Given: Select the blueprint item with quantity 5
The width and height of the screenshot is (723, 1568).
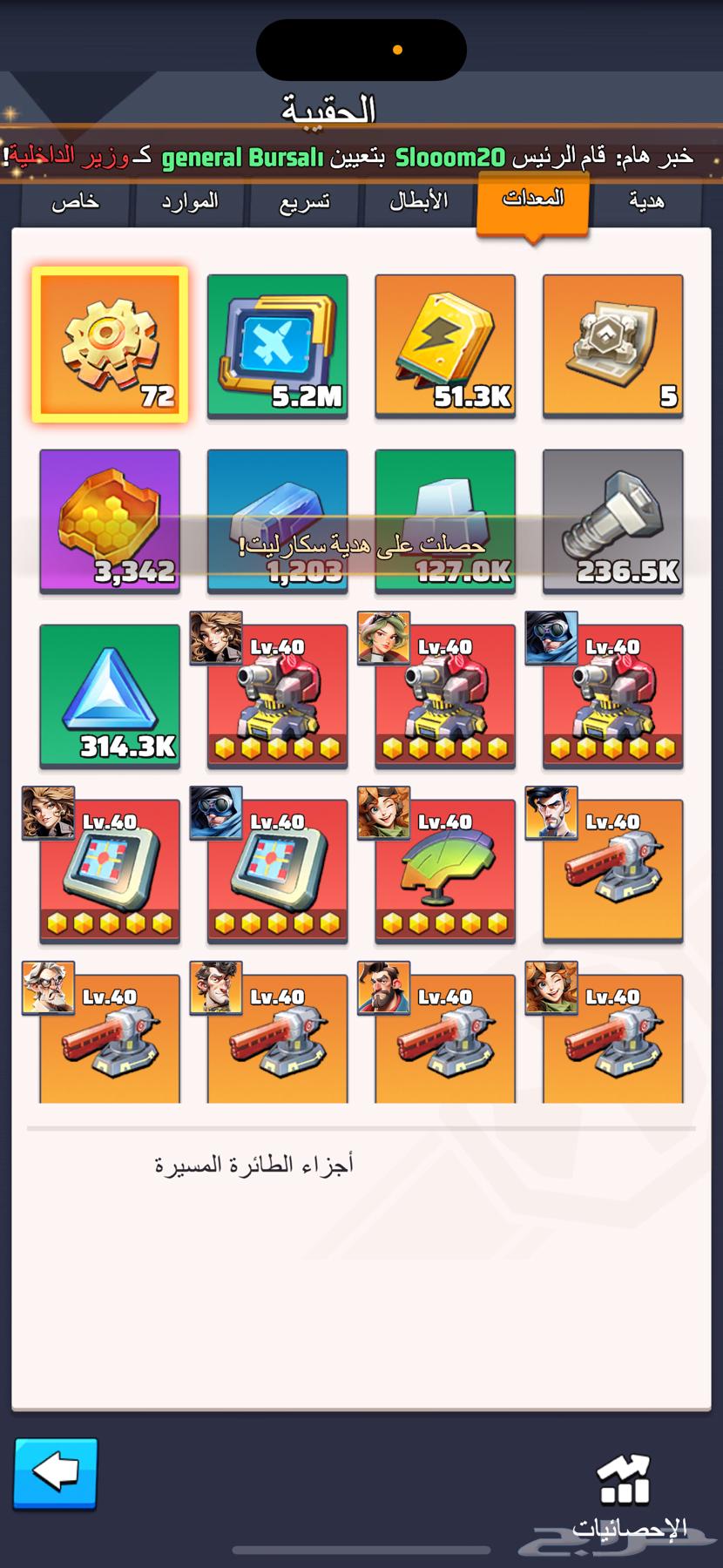Looking at the screenshot, I should (x=612, y=345).
